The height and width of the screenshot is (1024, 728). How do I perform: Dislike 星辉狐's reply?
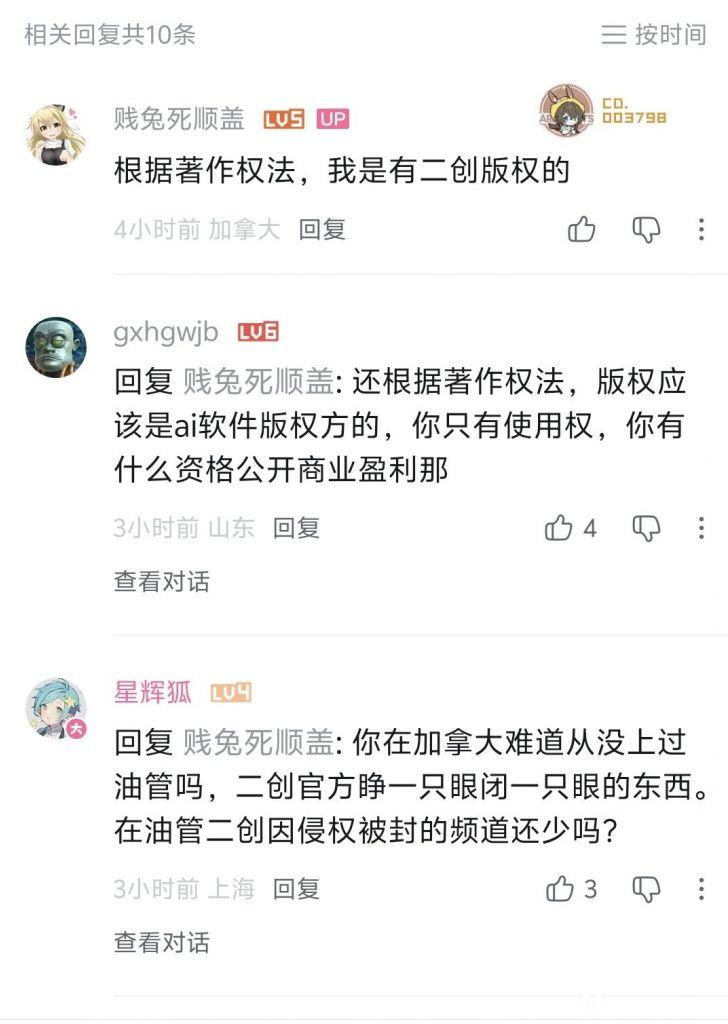tap(646, 889)
